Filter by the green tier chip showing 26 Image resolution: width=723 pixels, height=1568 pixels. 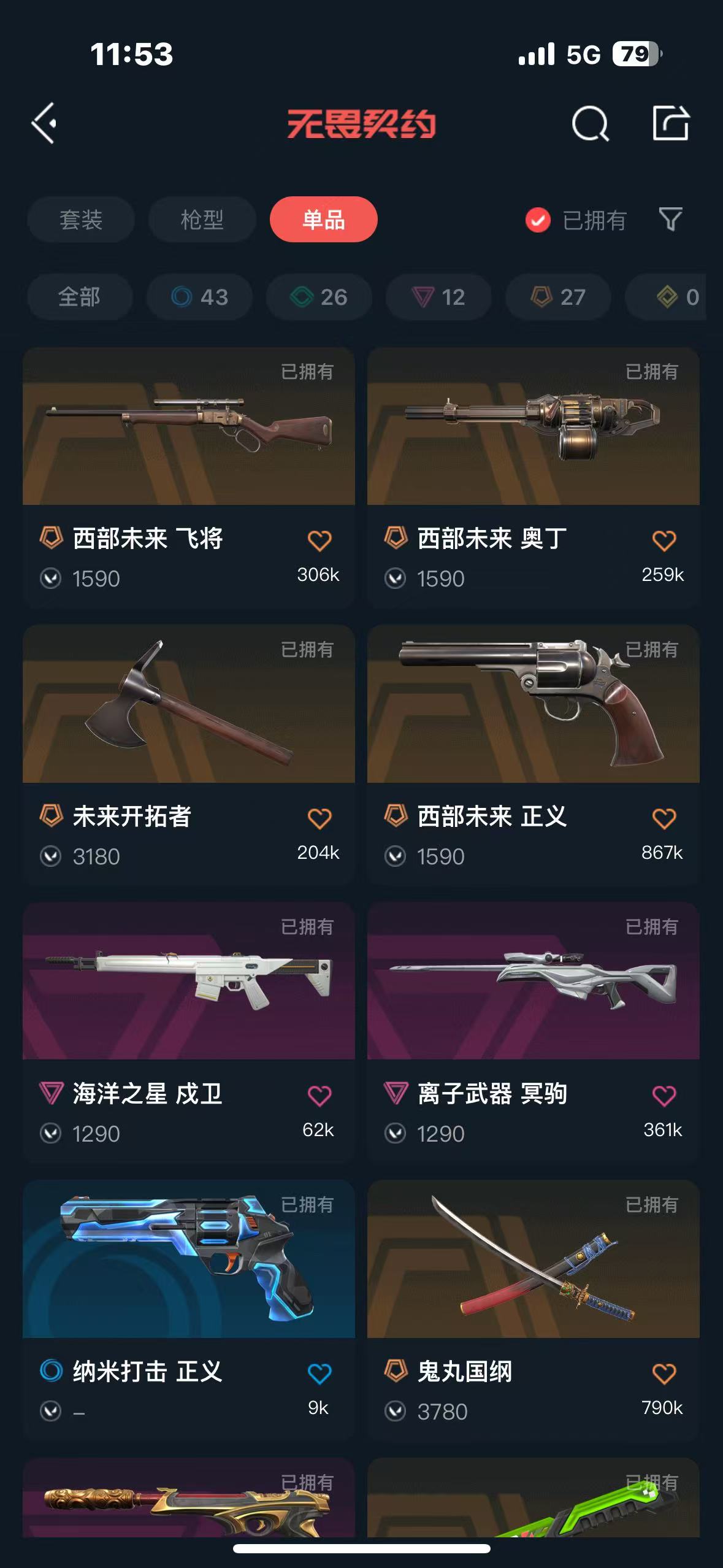[319, 298]
